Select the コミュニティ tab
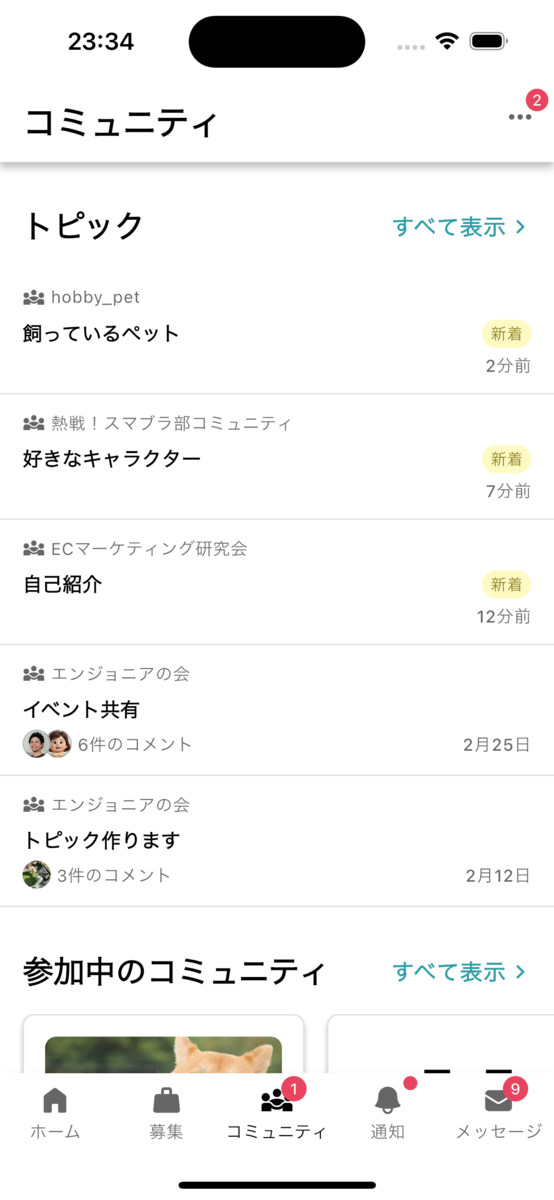554x1200 pixels. pyautogui.click(x=277, y=1114)
